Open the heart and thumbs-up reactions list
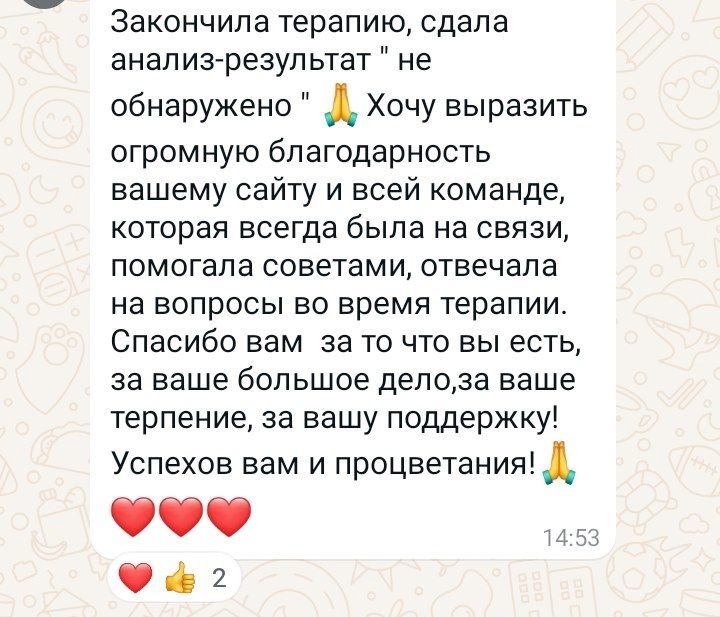 (x=173, y=578)
